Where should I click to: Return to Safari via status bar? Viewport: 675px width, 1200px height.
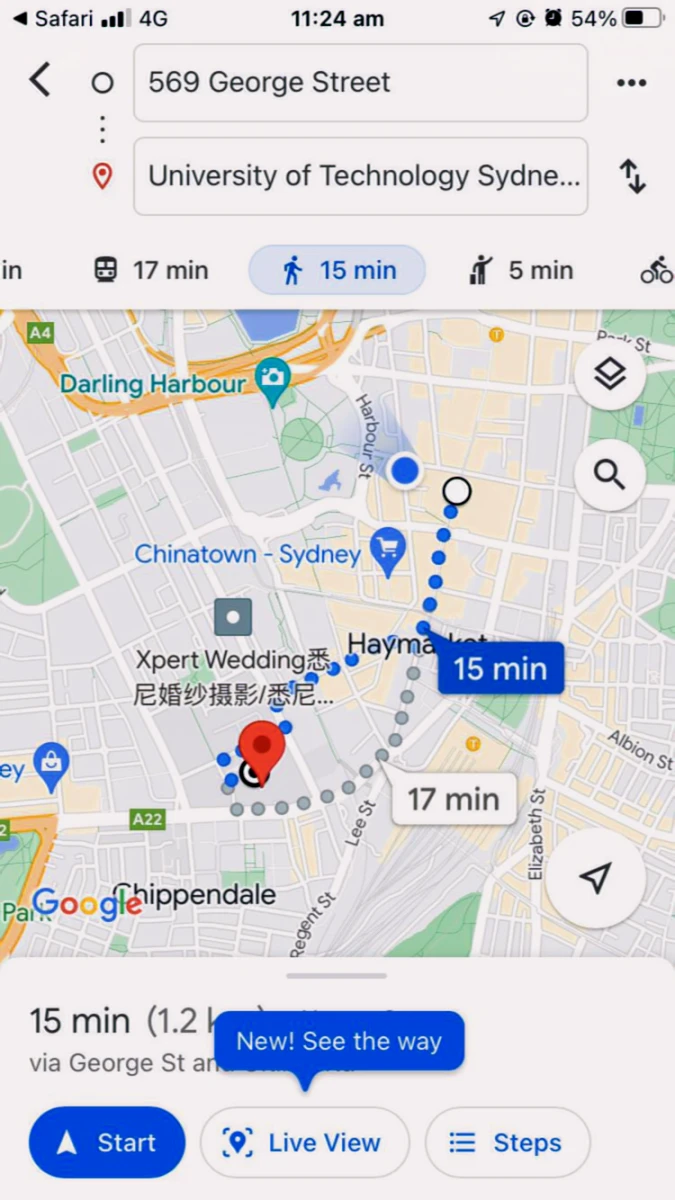[50, 18]
